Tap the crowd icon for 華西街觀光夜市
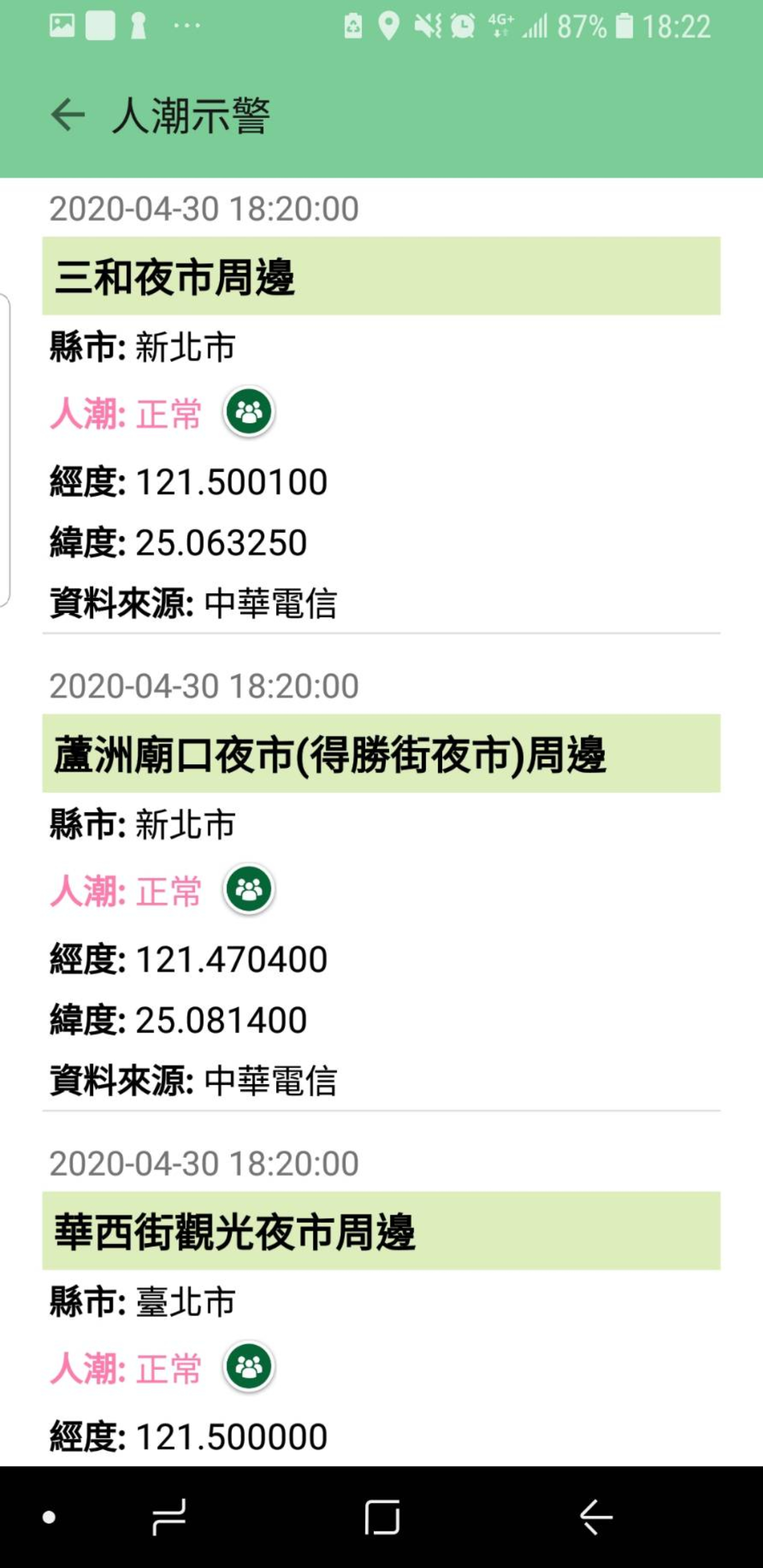Image resolution: width=763 pixels, height=1568 pixels. tap(249, 1366)
